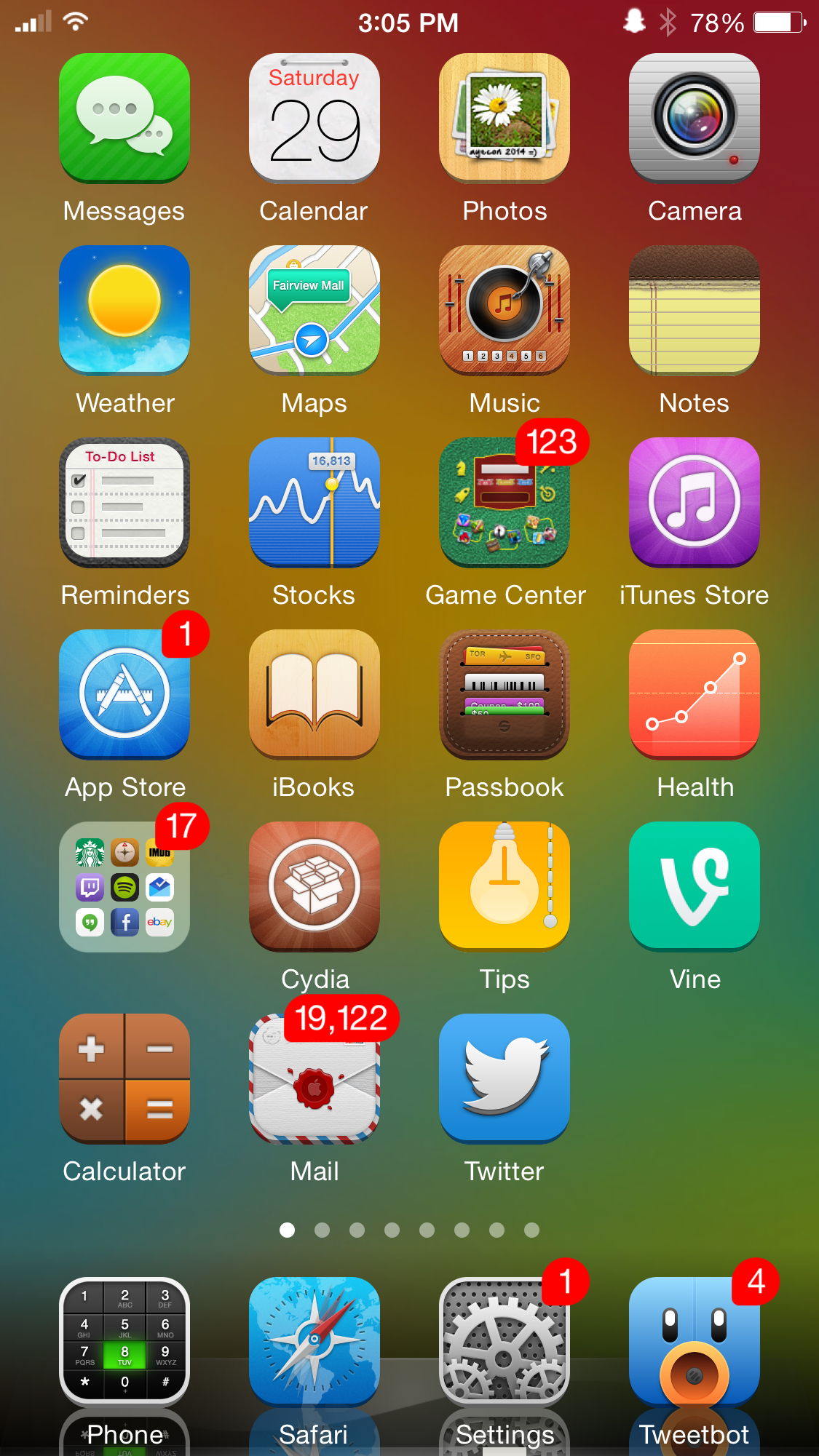This screenshot has width=819, height=1456.
Task: Open the Notes app
Action: pos(694,310)
